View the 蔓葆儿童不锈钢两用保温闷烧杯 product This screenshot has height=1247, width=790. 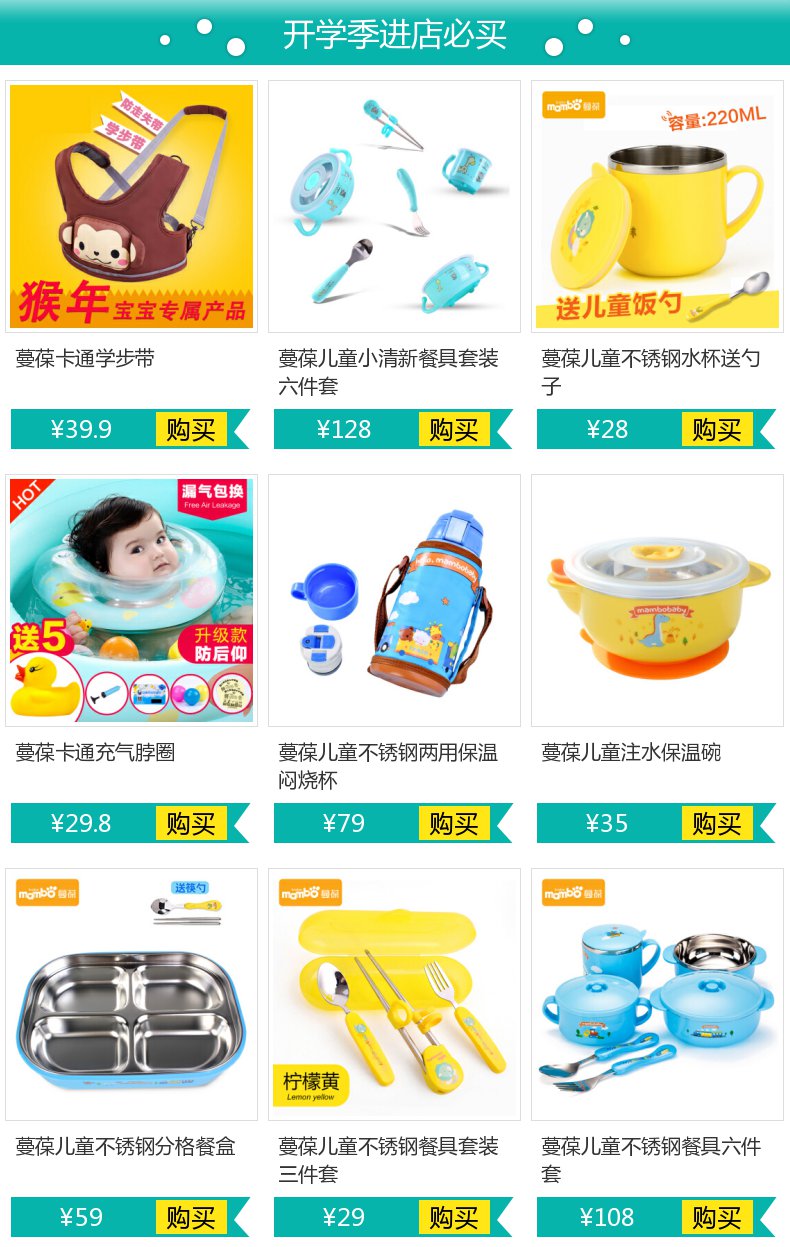coord(394,600)
